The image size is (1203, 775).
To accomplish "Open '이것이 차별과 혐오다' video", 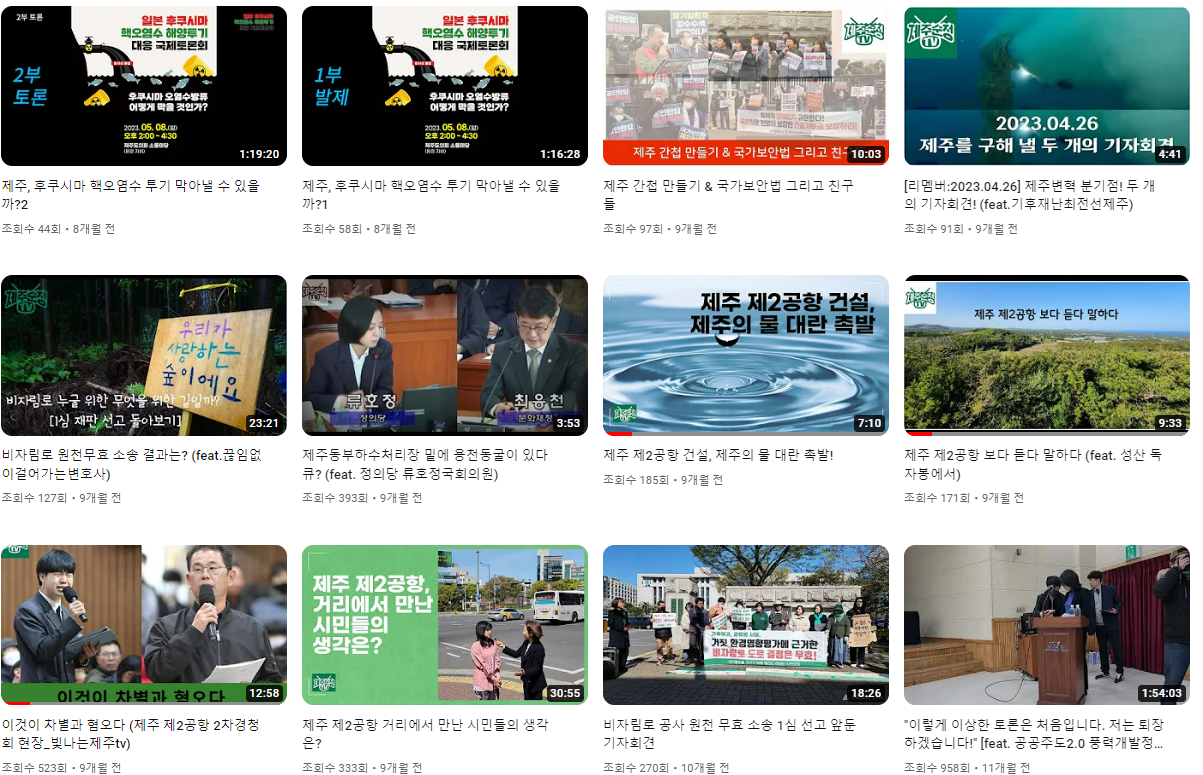I will click(143, 625).
